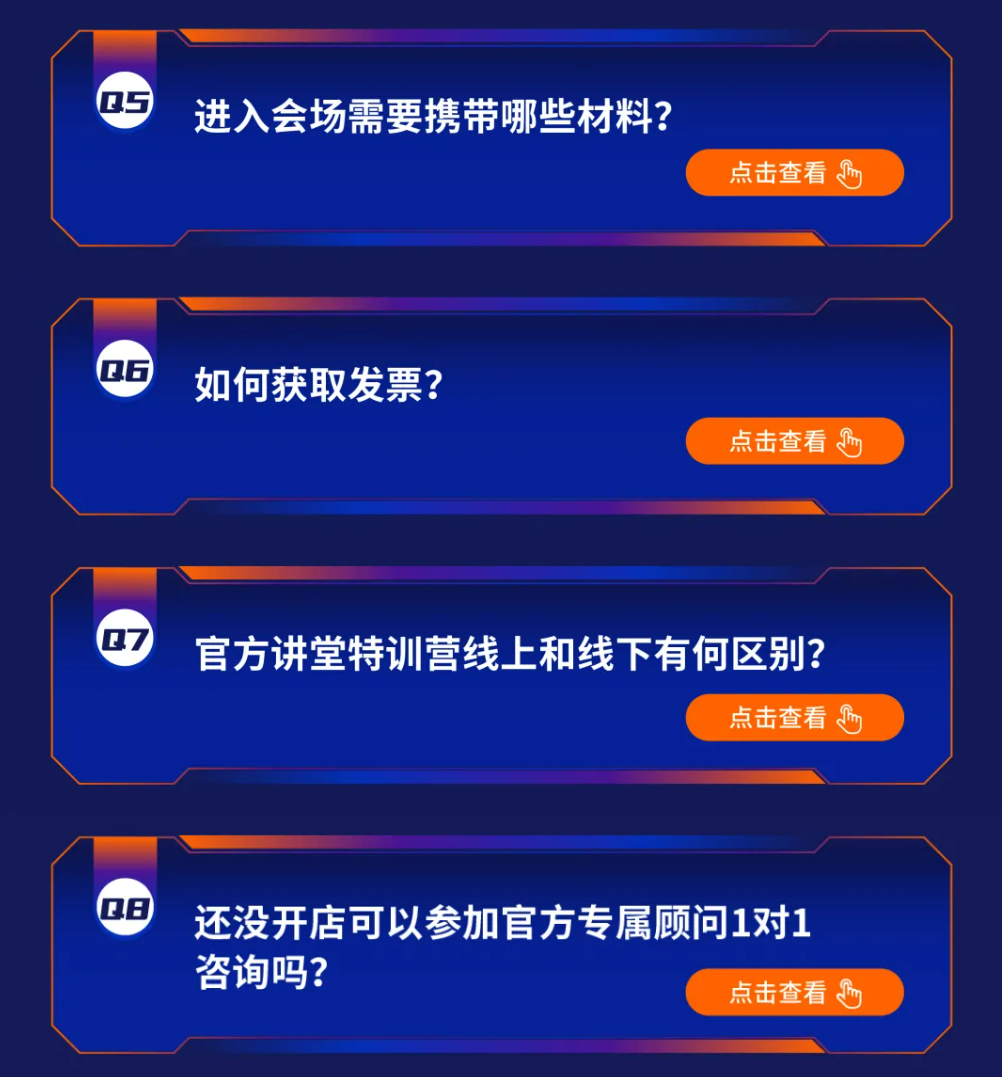Viewport: 1002px width, 1077px height.
Task: Expand the Q6 invoice answer section
Action: 795,440
